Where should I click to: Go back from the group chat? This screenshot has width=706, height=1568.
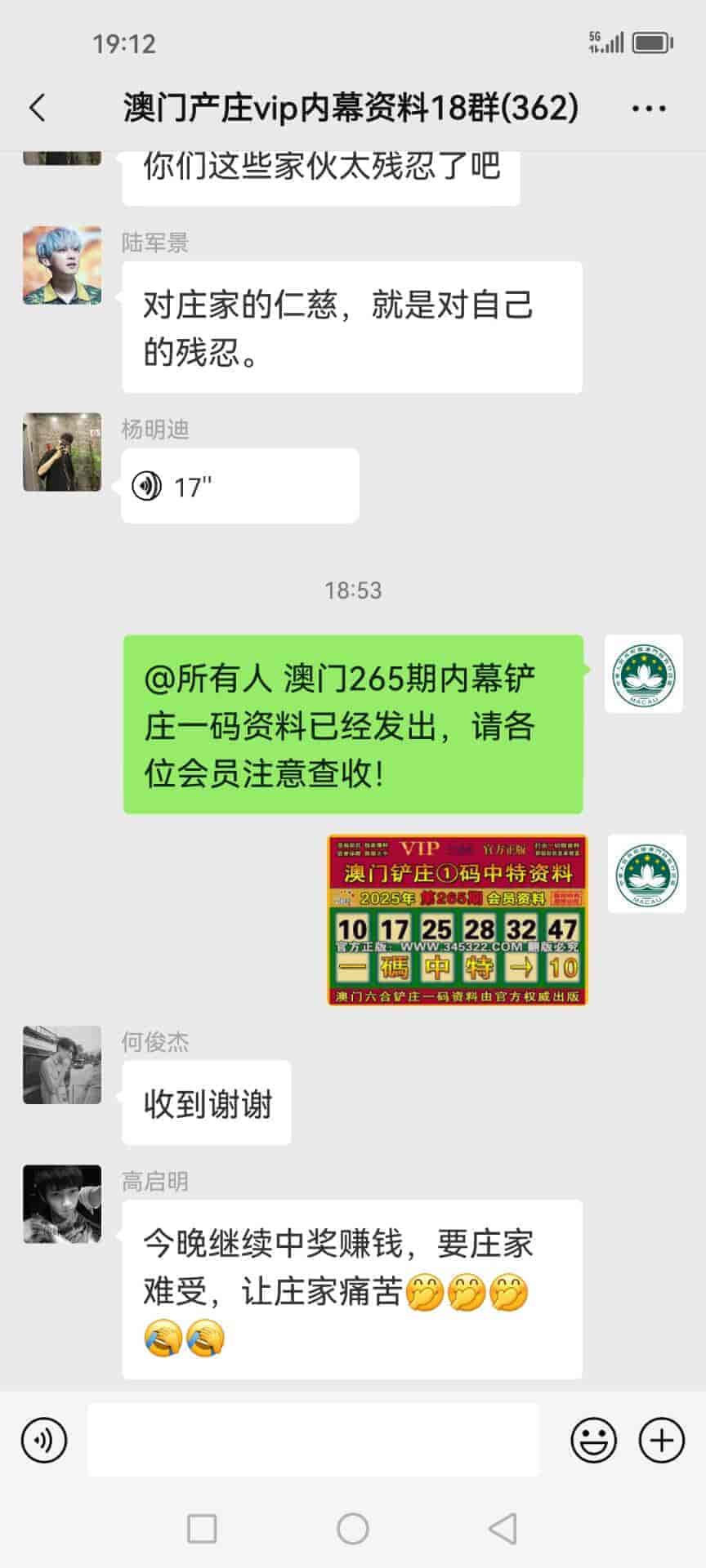pos(38,108)
